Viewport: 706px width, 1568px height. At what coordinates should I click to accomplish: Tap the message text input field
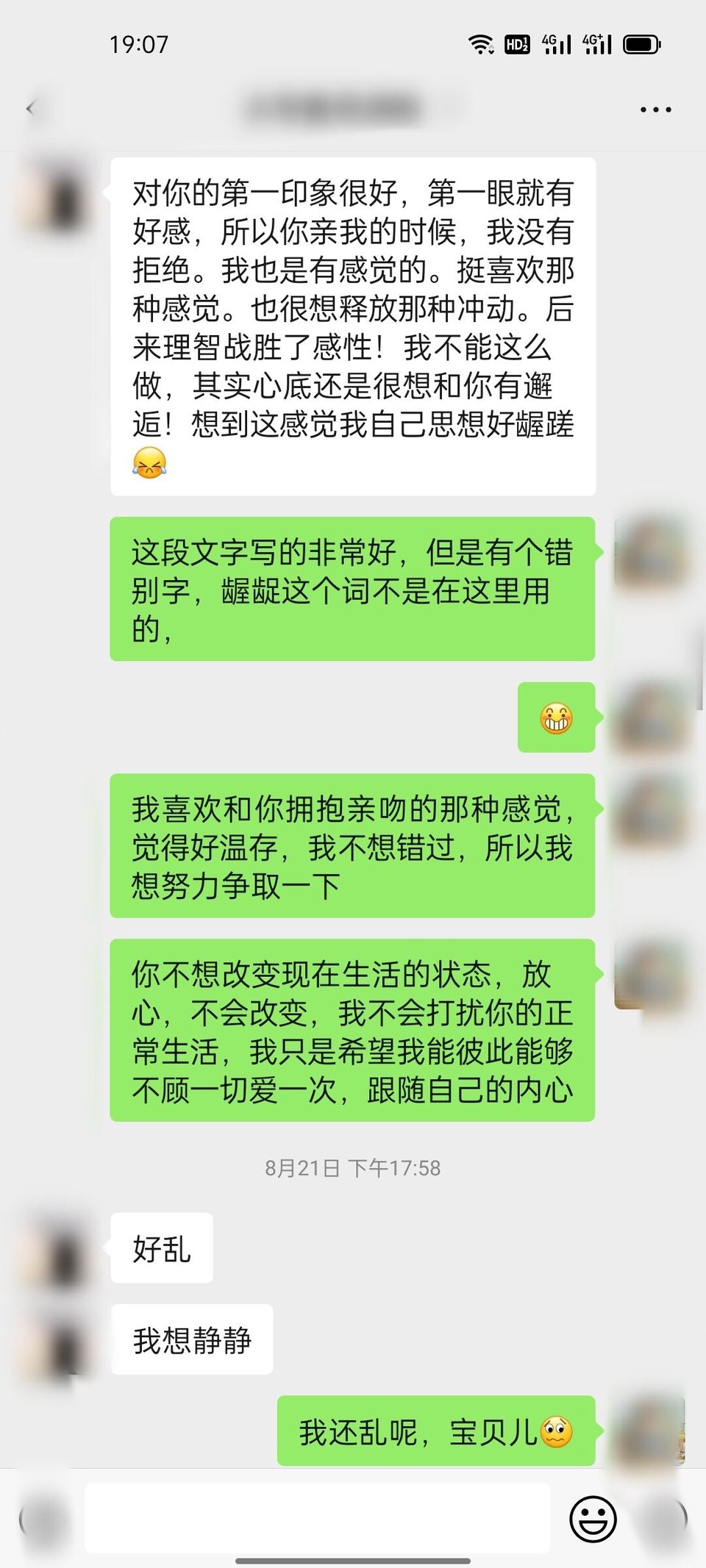317,1518
